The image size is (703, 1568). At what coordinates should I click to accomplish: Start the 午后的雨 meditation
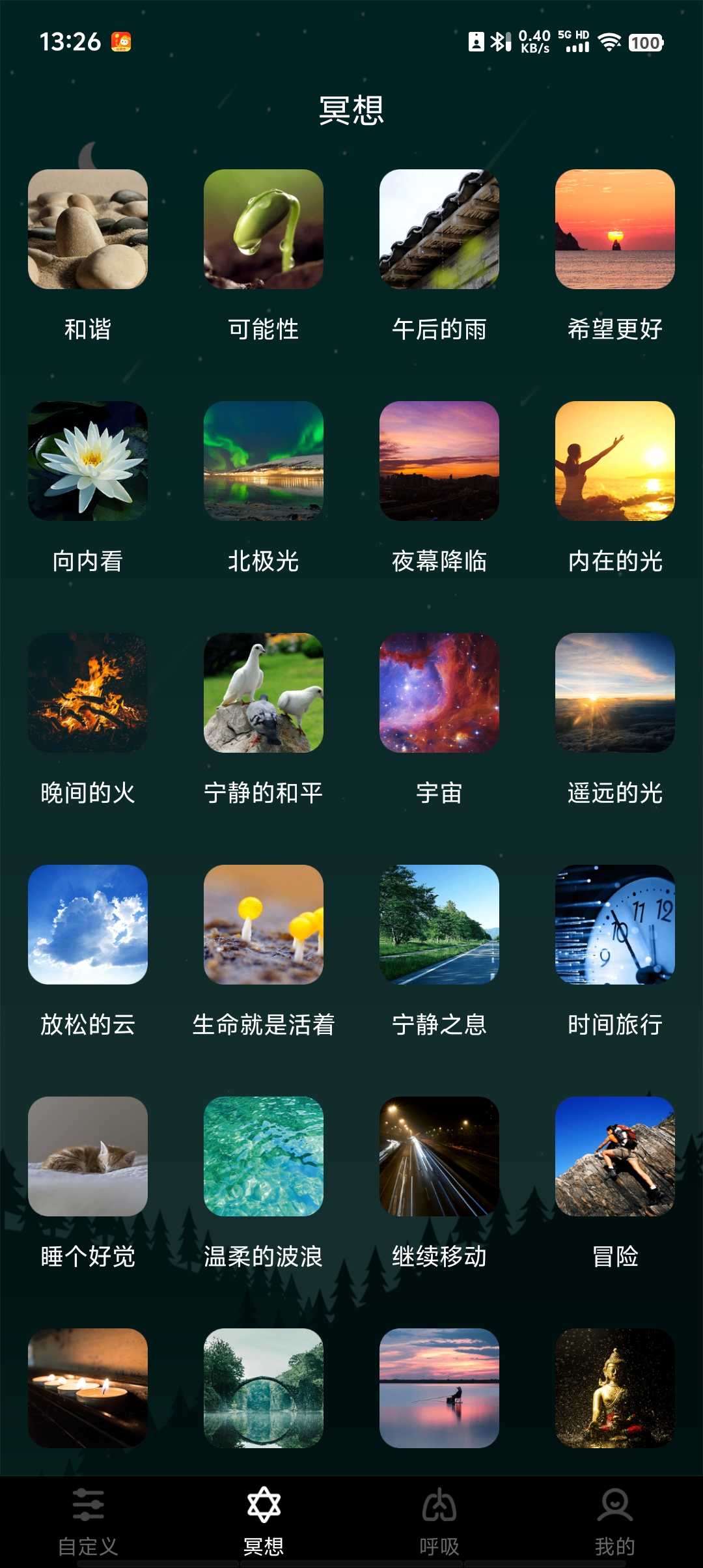[439, 229]
